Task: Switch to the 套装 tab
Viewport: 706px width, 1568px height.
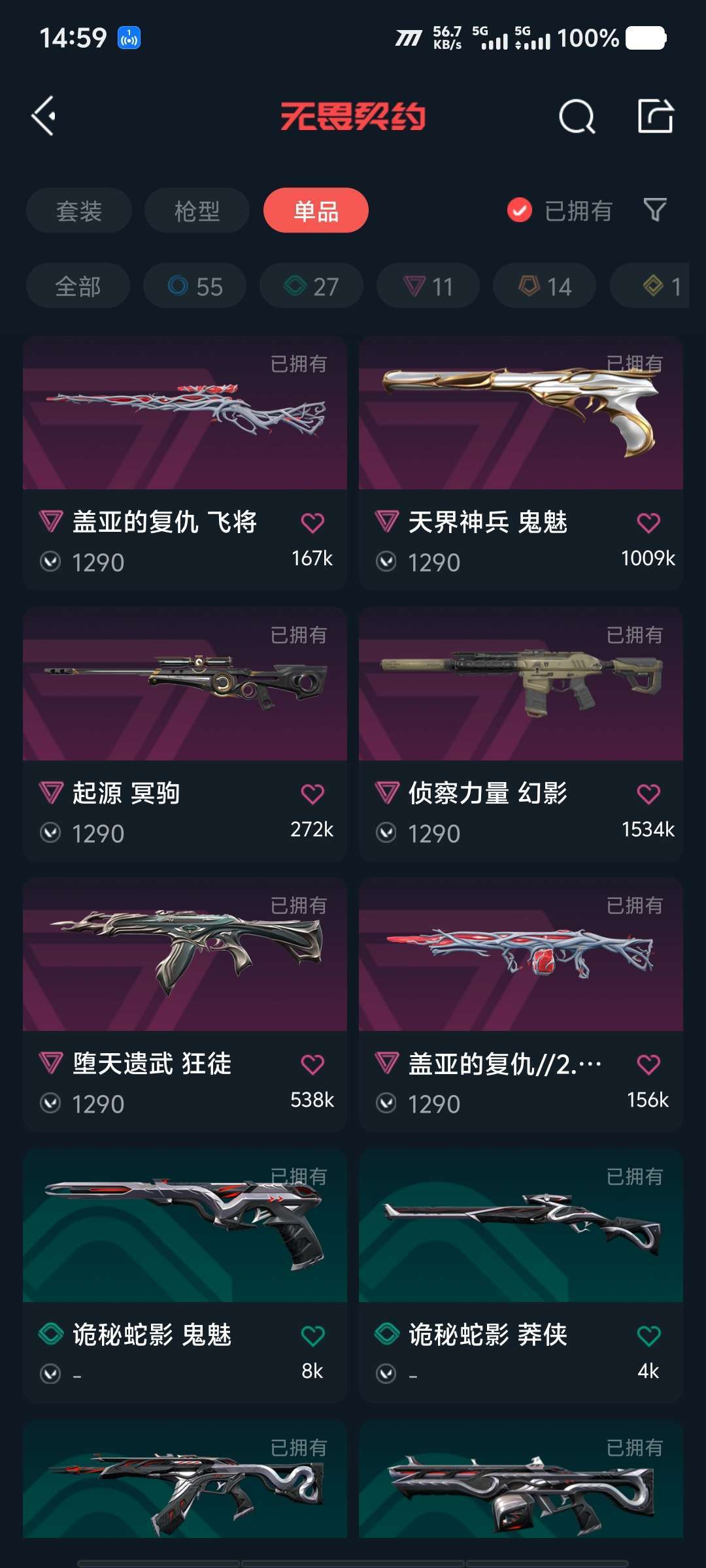Action: tap(79, 211)
